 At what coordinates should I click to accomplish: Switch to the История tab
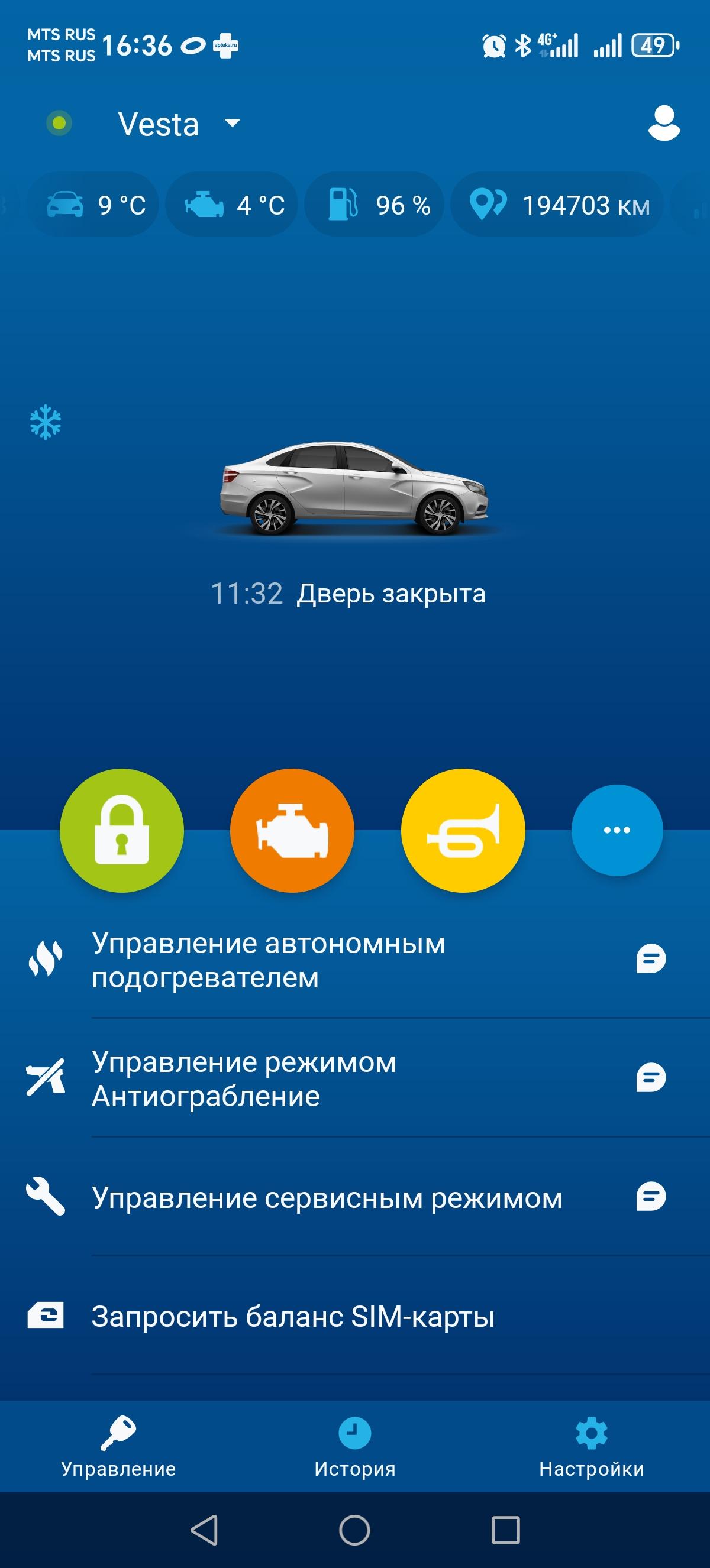354,1449
